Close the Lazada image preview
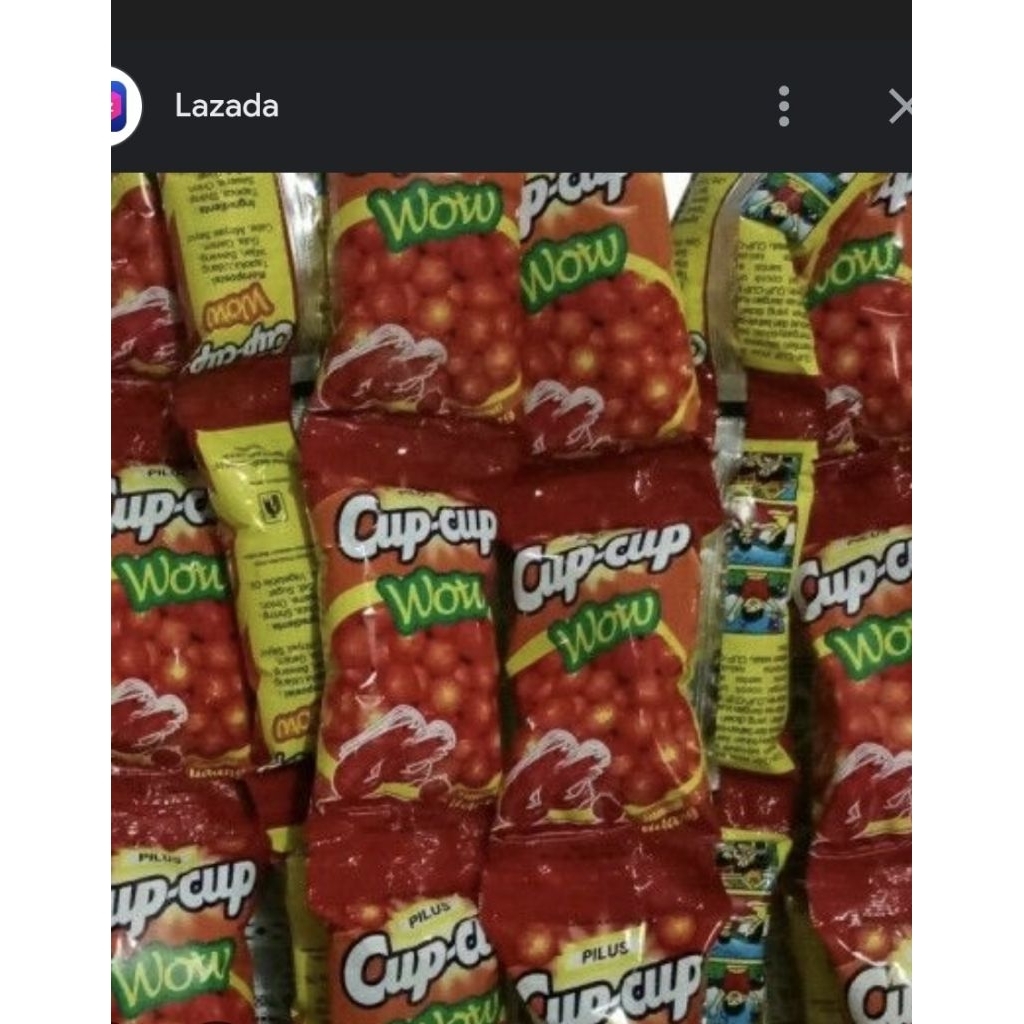The height and width of the screenshot is (1024, 1024). click(899, 106)
